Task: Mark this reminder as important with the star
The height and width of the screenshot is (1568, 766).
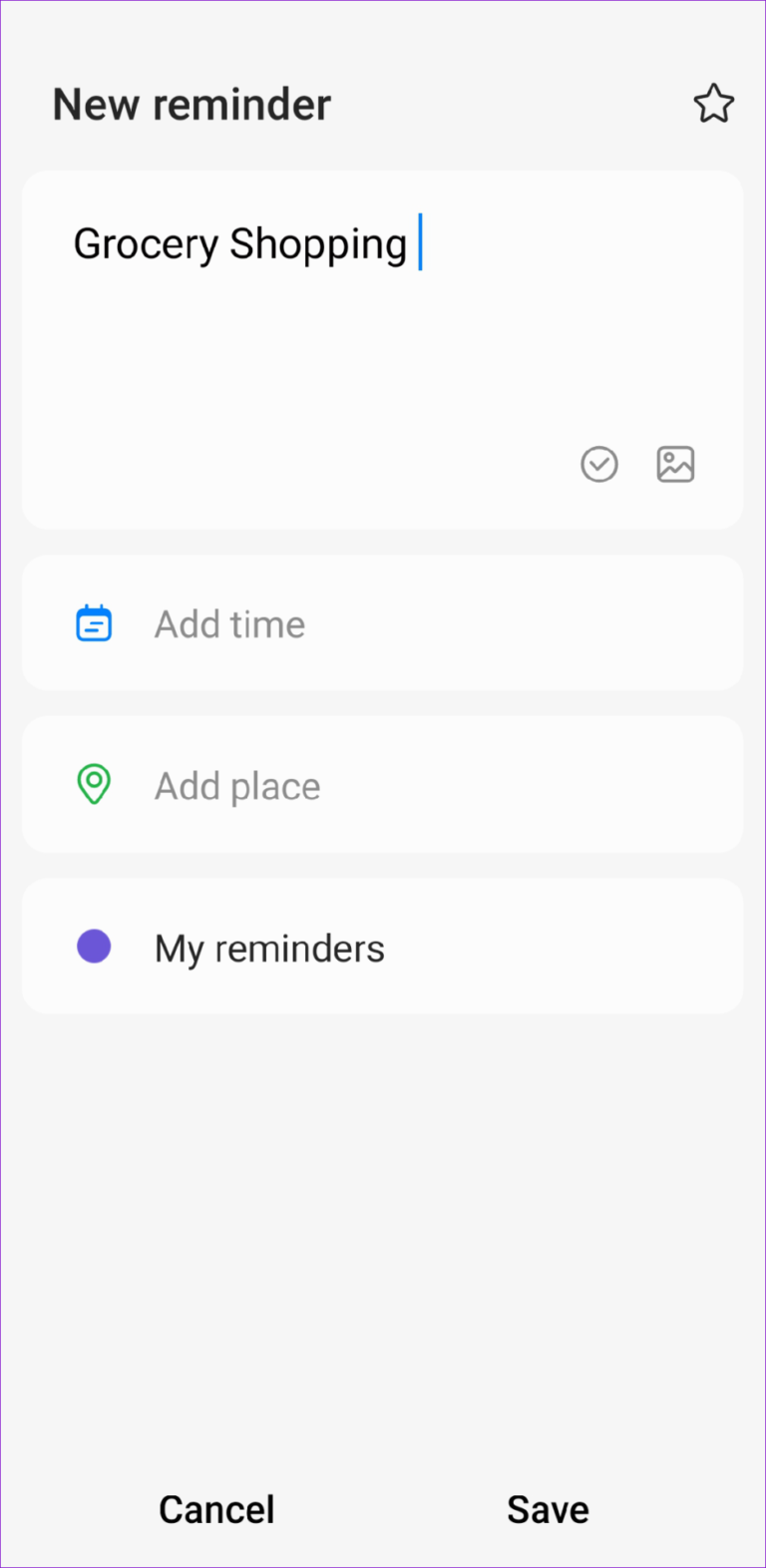Action: click(x=714, y=103)
